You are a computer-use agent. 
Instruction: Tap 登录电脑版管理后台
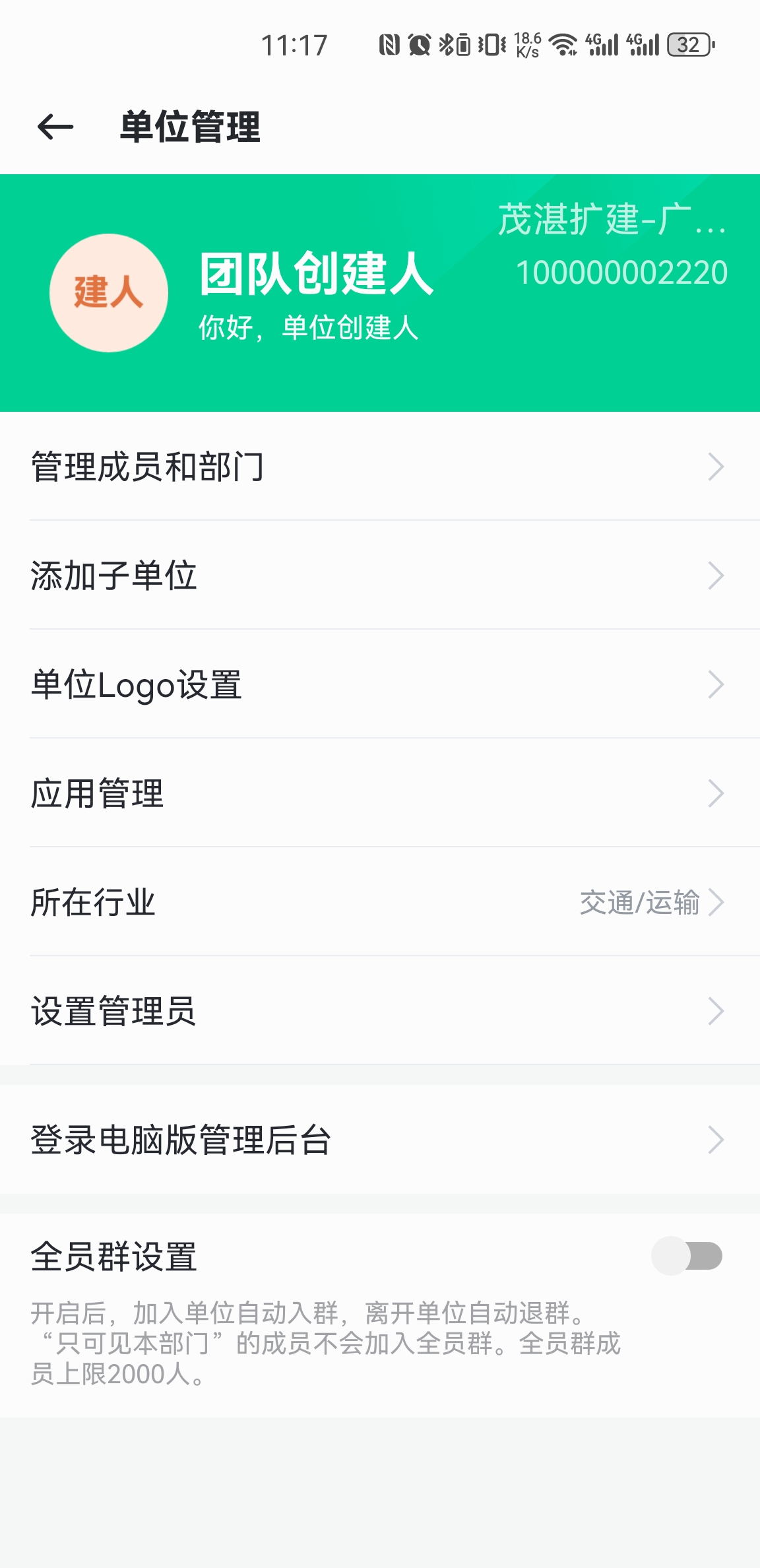(379, 1140)
